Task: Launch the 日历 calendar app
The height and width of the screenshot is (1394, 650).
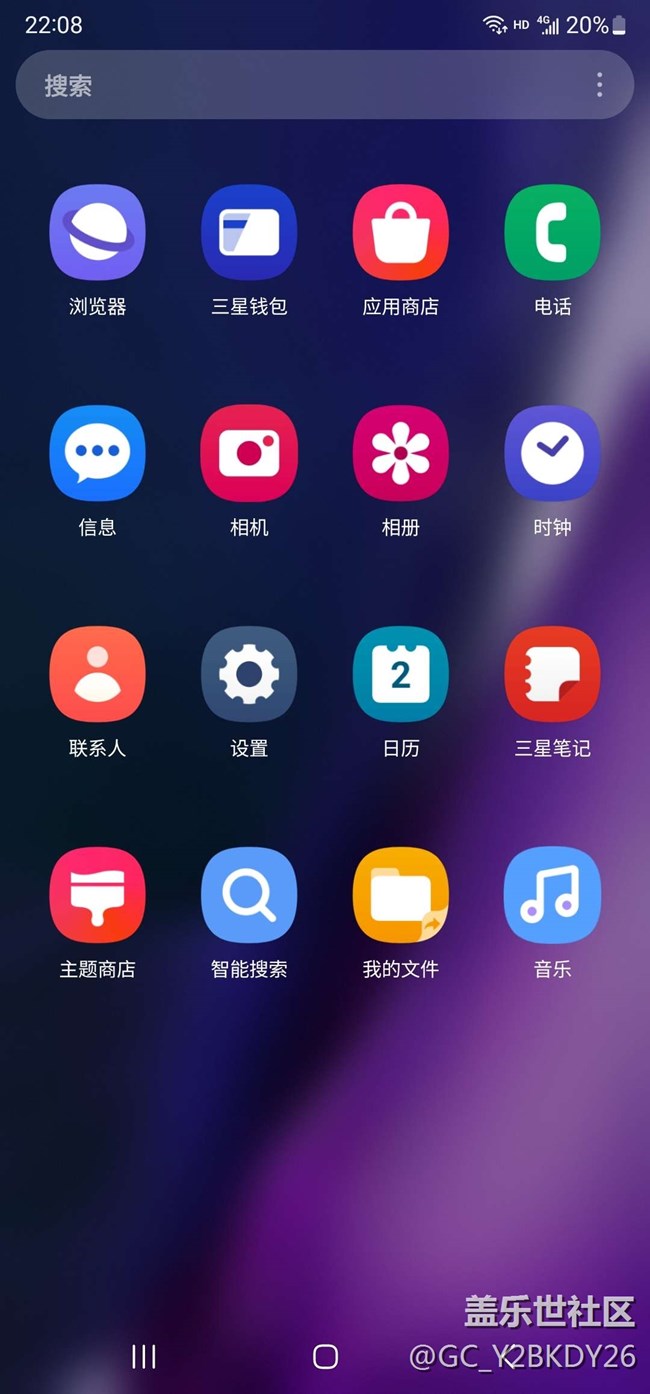Action: (x=400, y=674)
